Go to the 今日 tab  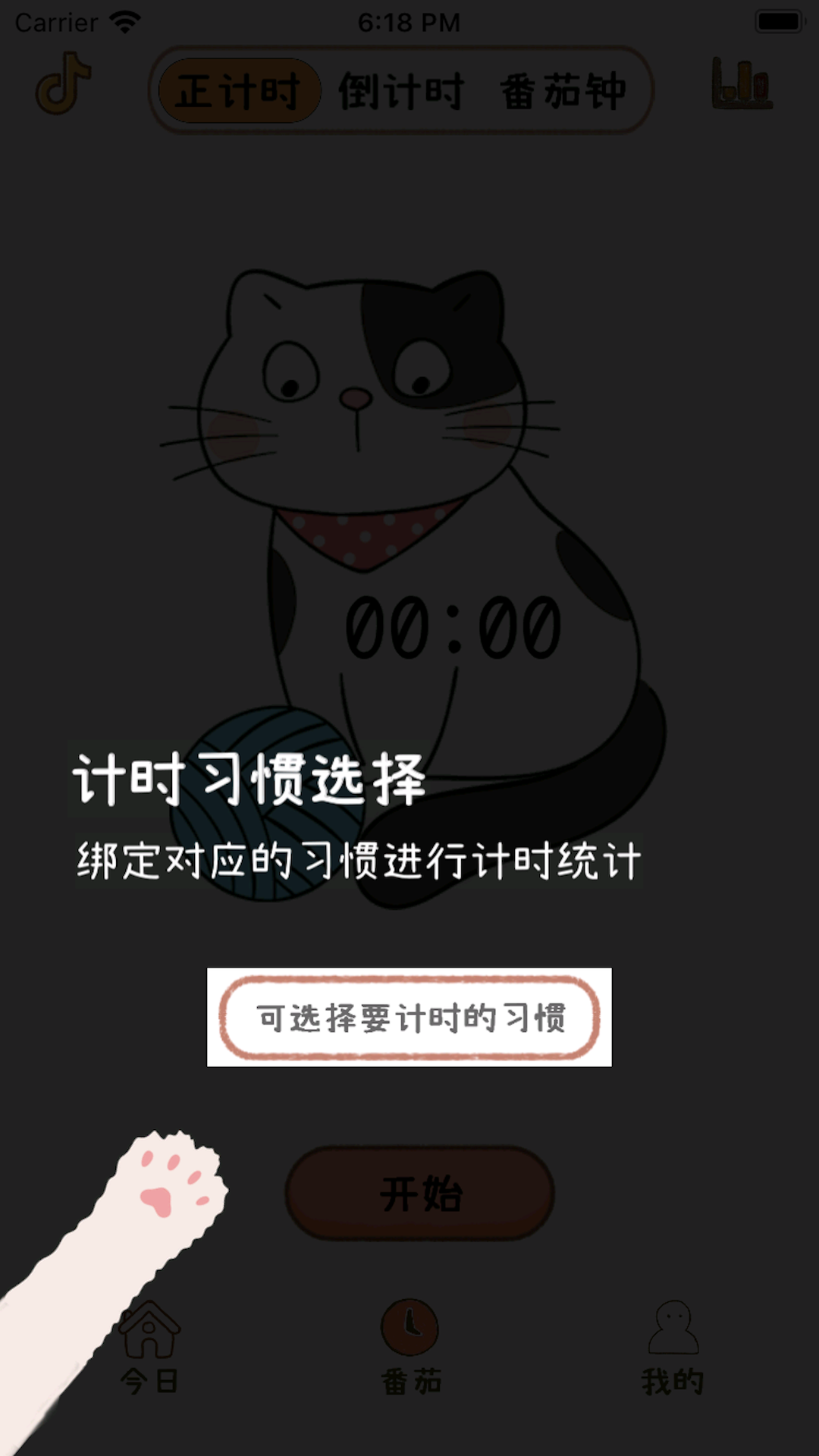pyautogui.click(x=149, y=1348)
